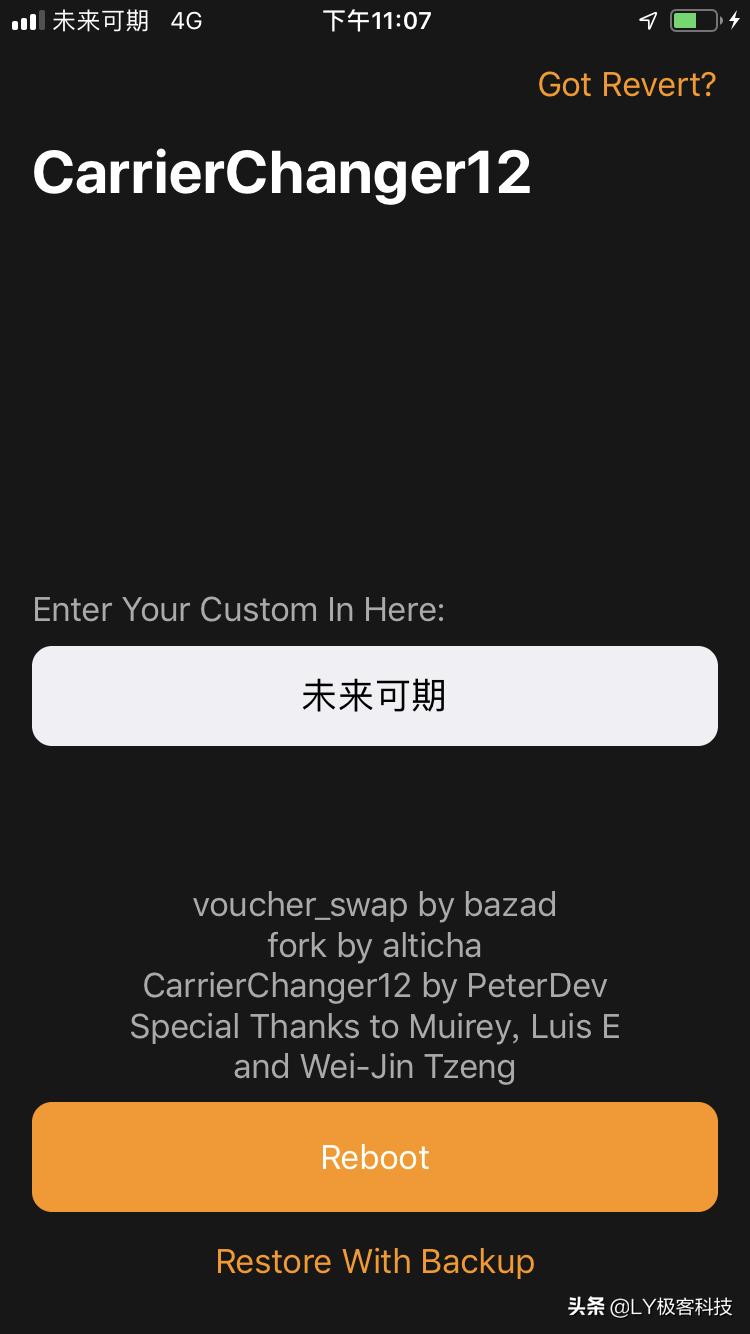Select the text 未来可期 inside the input box
The height and width of the screenshot is (1334, 750).
(x=375, y=695)
